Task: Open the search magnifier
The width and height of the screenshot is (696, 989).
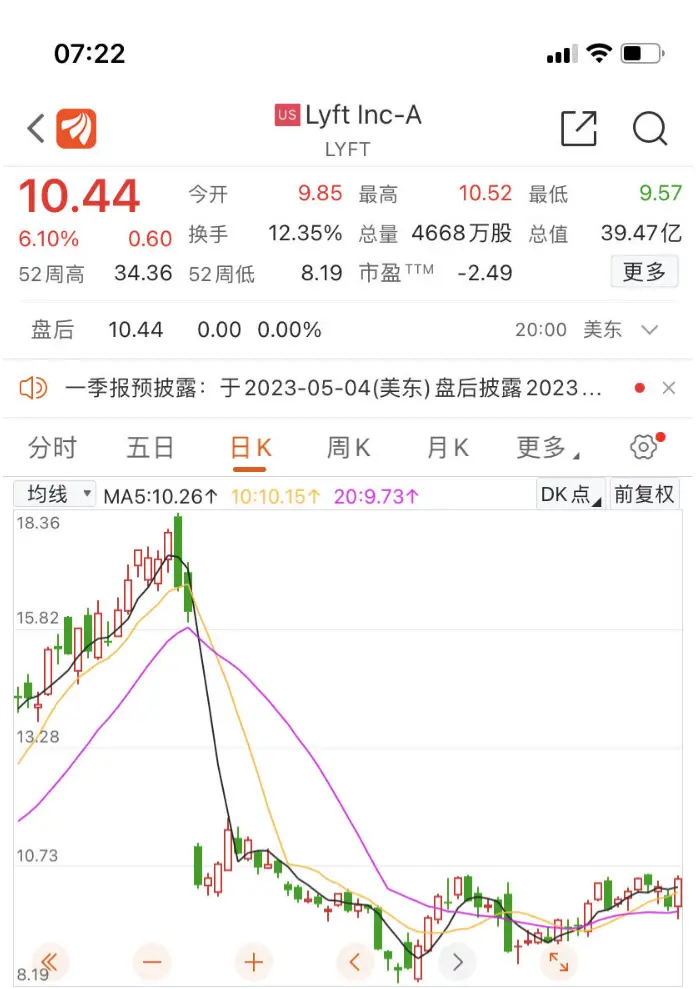Action: coord(650,129)
